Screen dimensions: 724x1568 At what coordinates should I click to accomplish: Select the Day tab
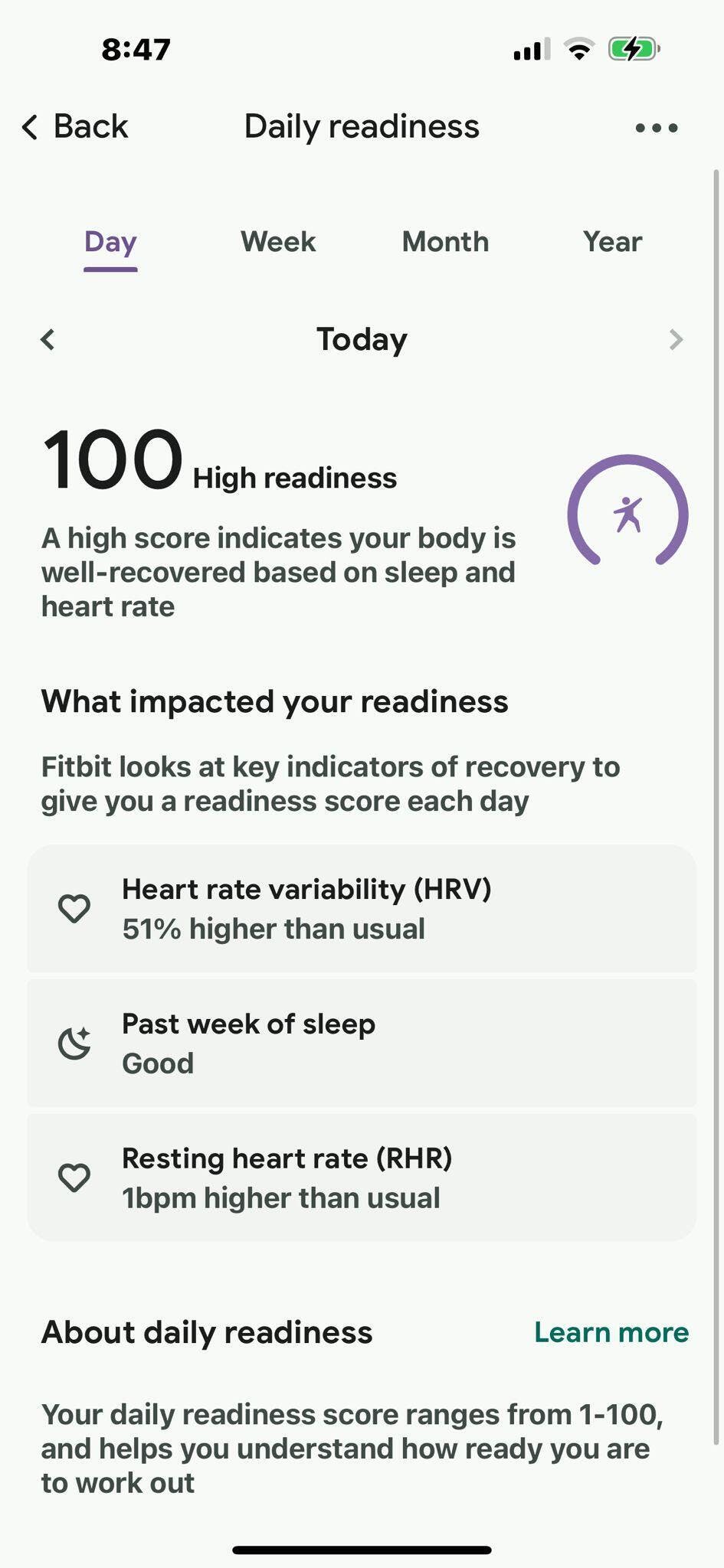coord(110,242)
